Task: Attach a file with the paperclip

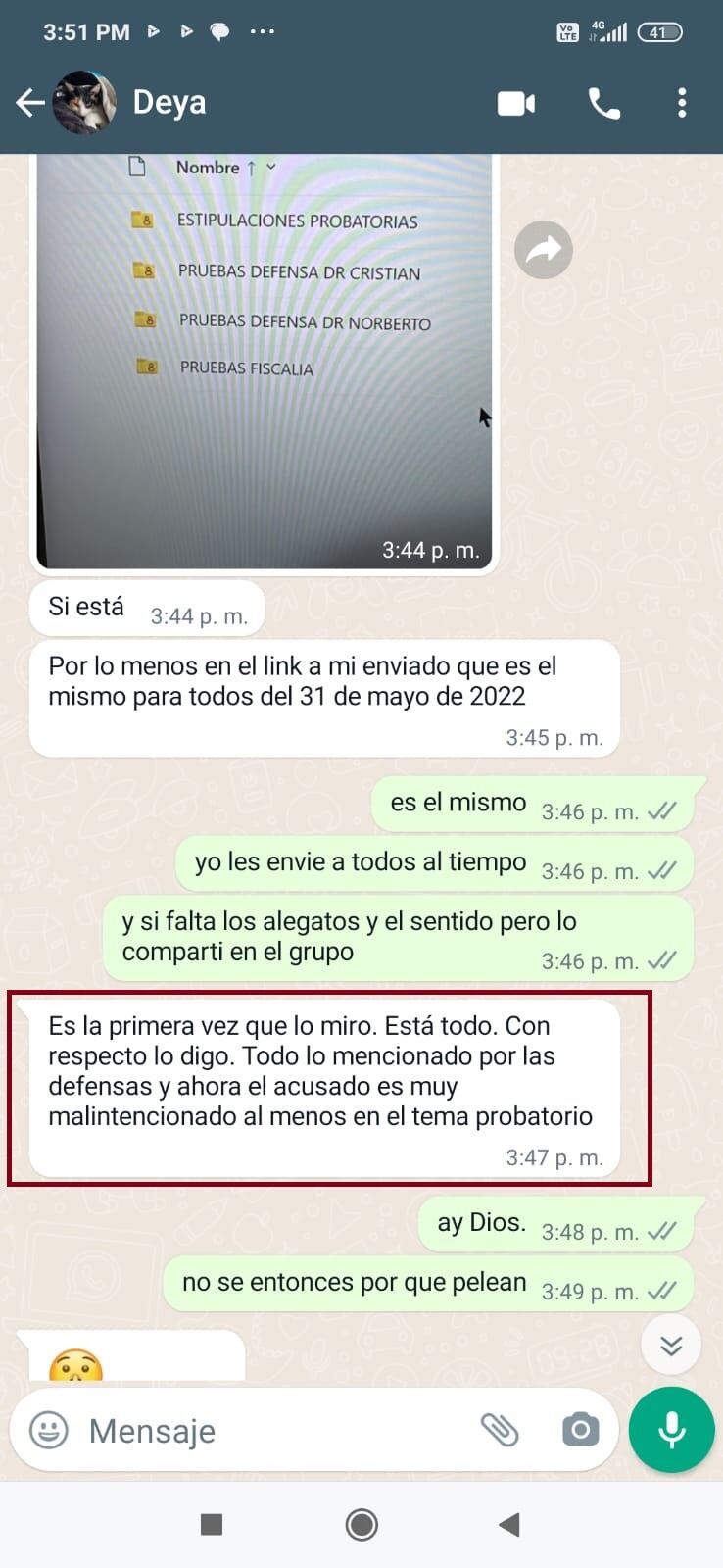Action: 500,1431
